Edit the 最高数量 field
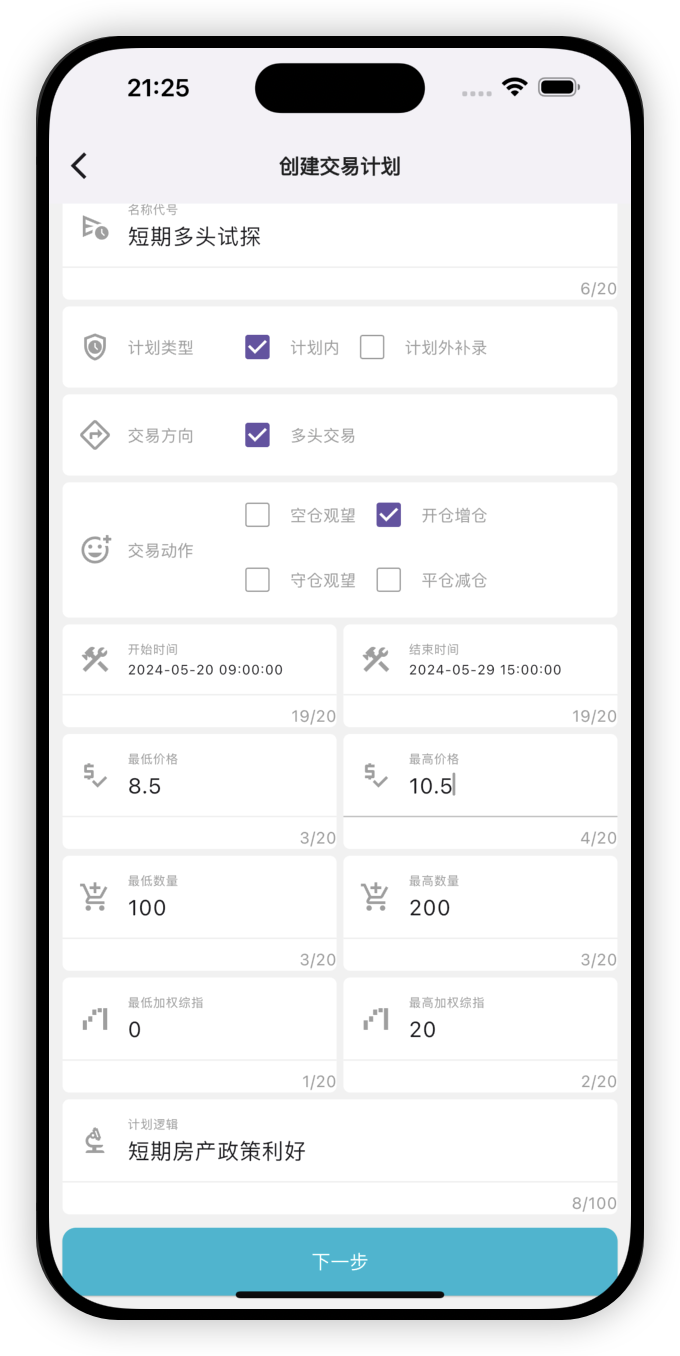 500,908
